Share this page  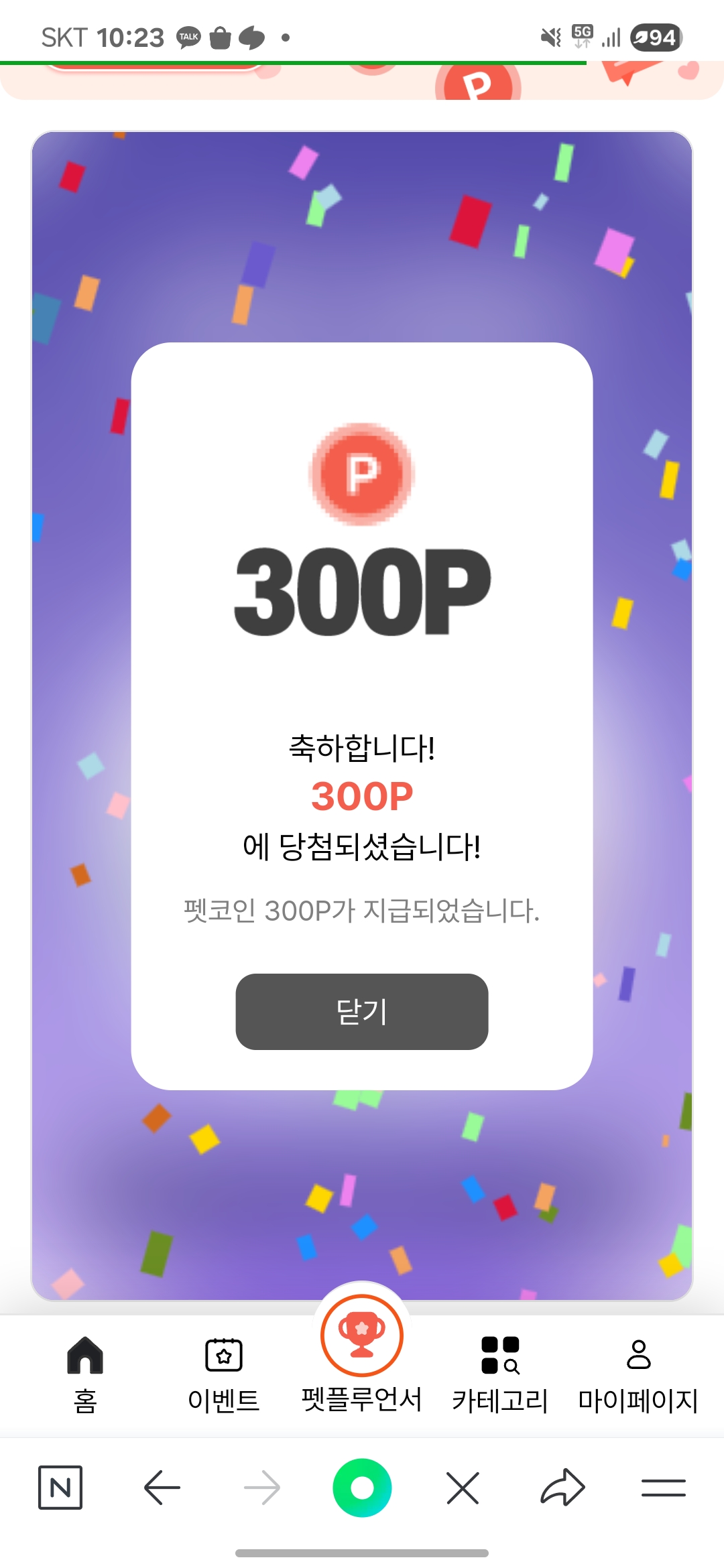(563, 1488)
